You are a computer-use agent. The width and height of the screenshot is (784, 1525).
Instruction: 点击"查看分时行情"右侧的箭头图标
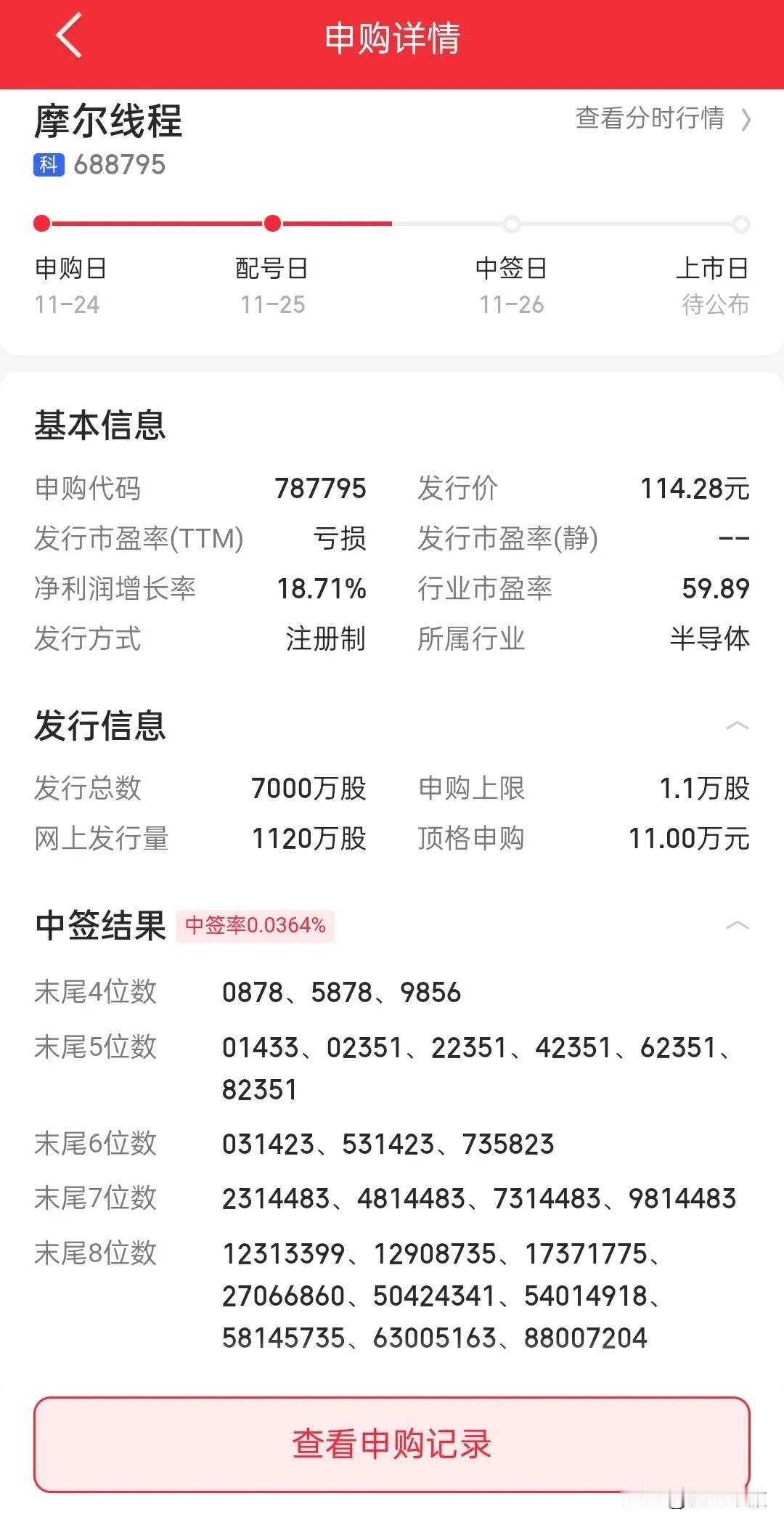point(749,121)
